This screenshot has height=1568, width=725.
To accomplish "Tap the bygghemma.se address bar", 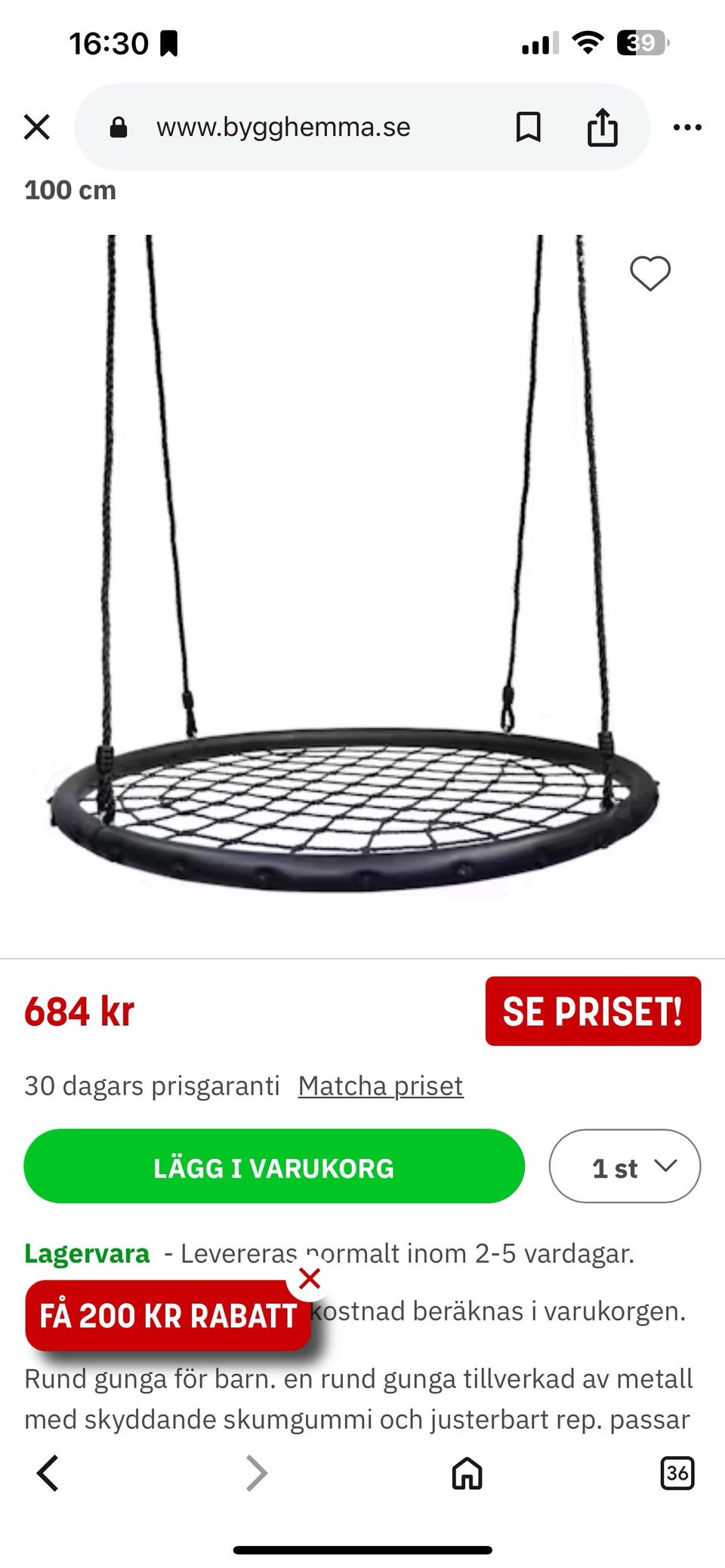I will pyautogui.click(x=283, y=127).
